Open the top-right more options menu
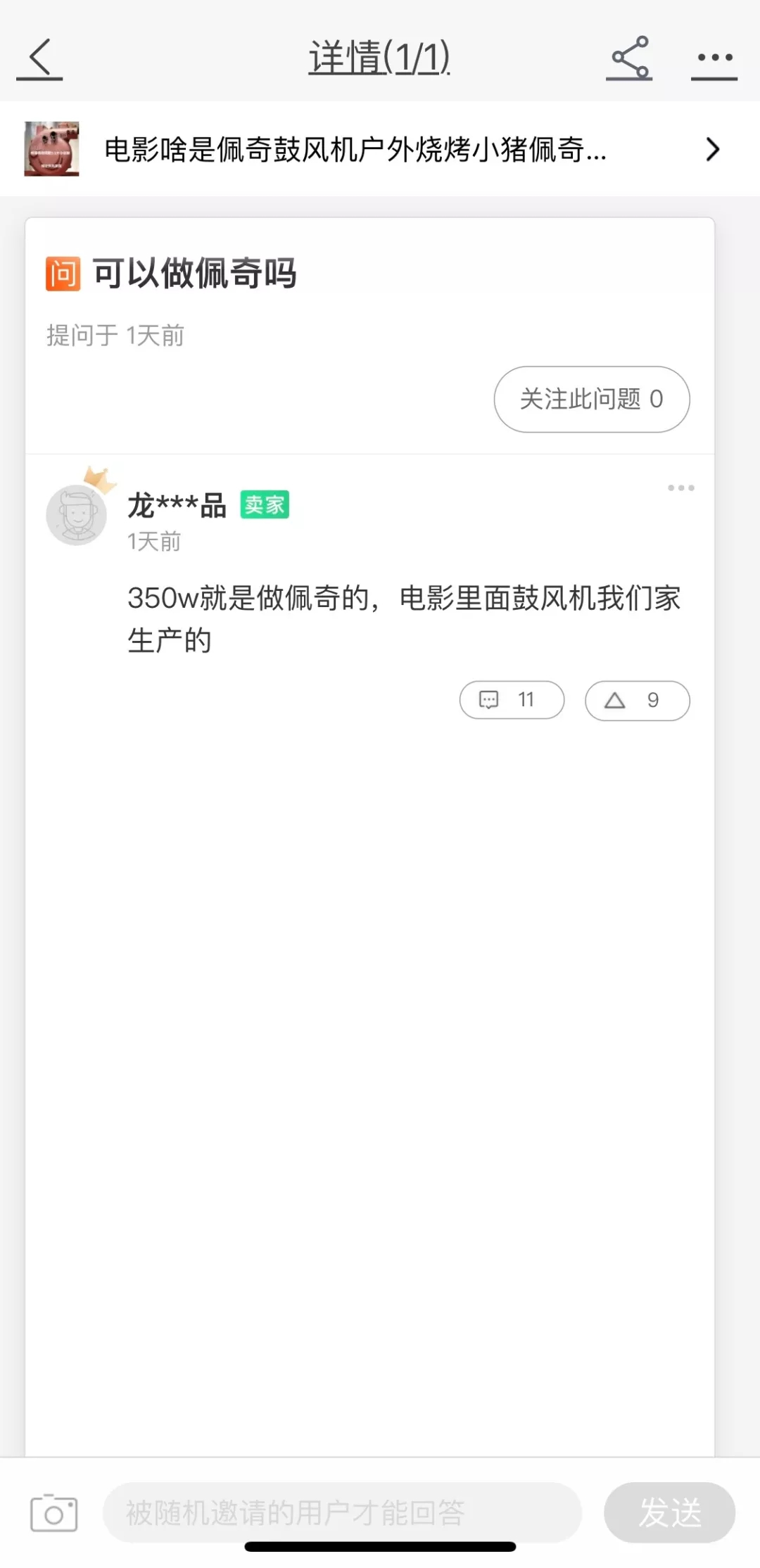Viewport: 760px width, 1568px height. point(714,58)
